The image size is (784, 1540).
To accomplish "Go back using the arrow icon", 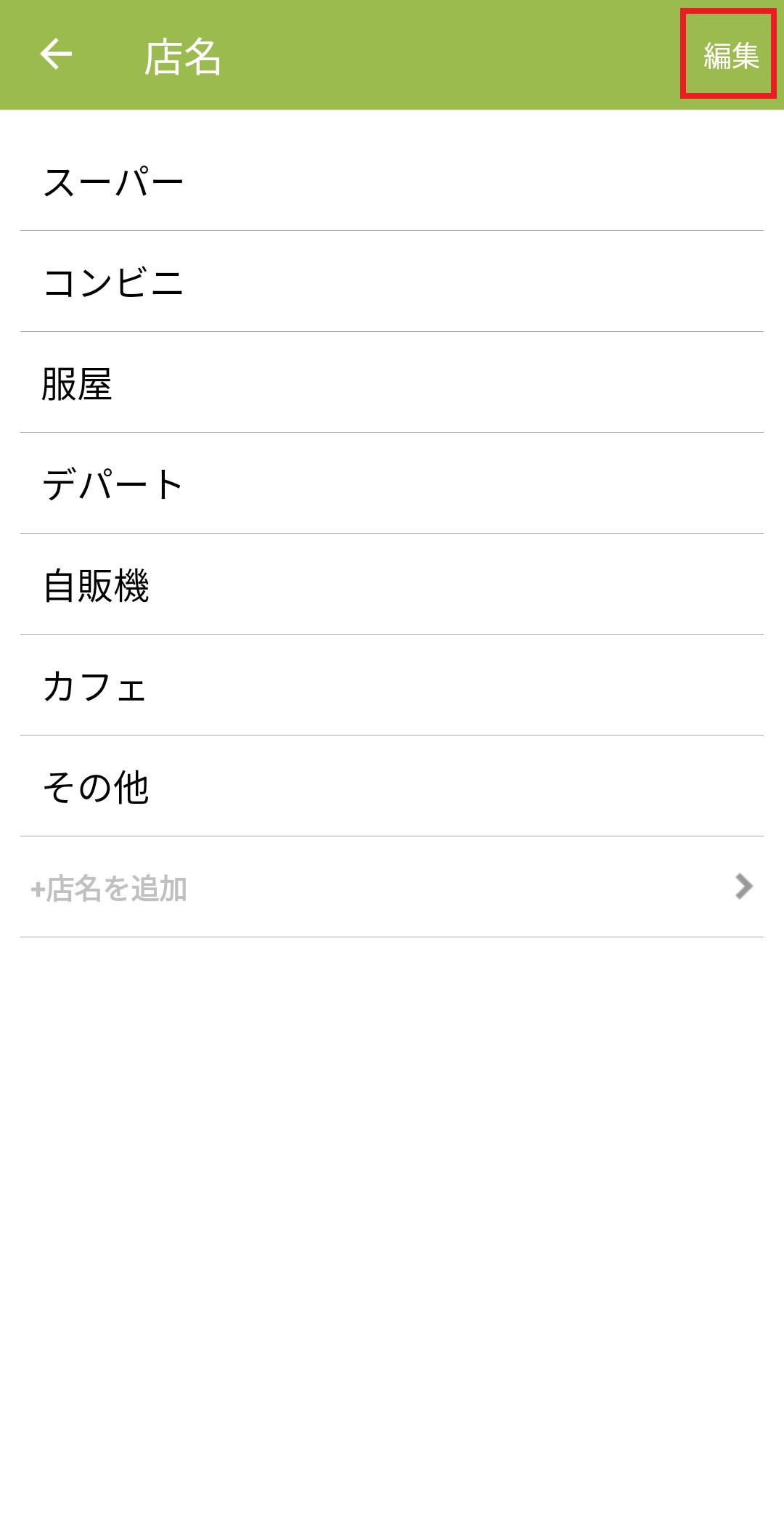I will [x=56, y=54].
